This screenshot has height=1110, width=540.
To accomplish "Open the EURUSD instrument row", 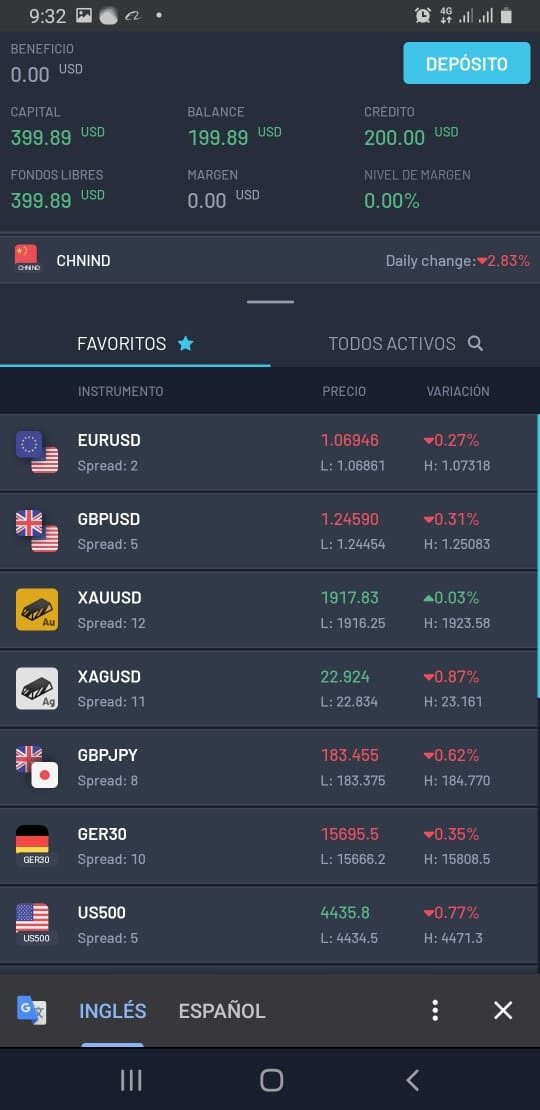I will (269, 452).
